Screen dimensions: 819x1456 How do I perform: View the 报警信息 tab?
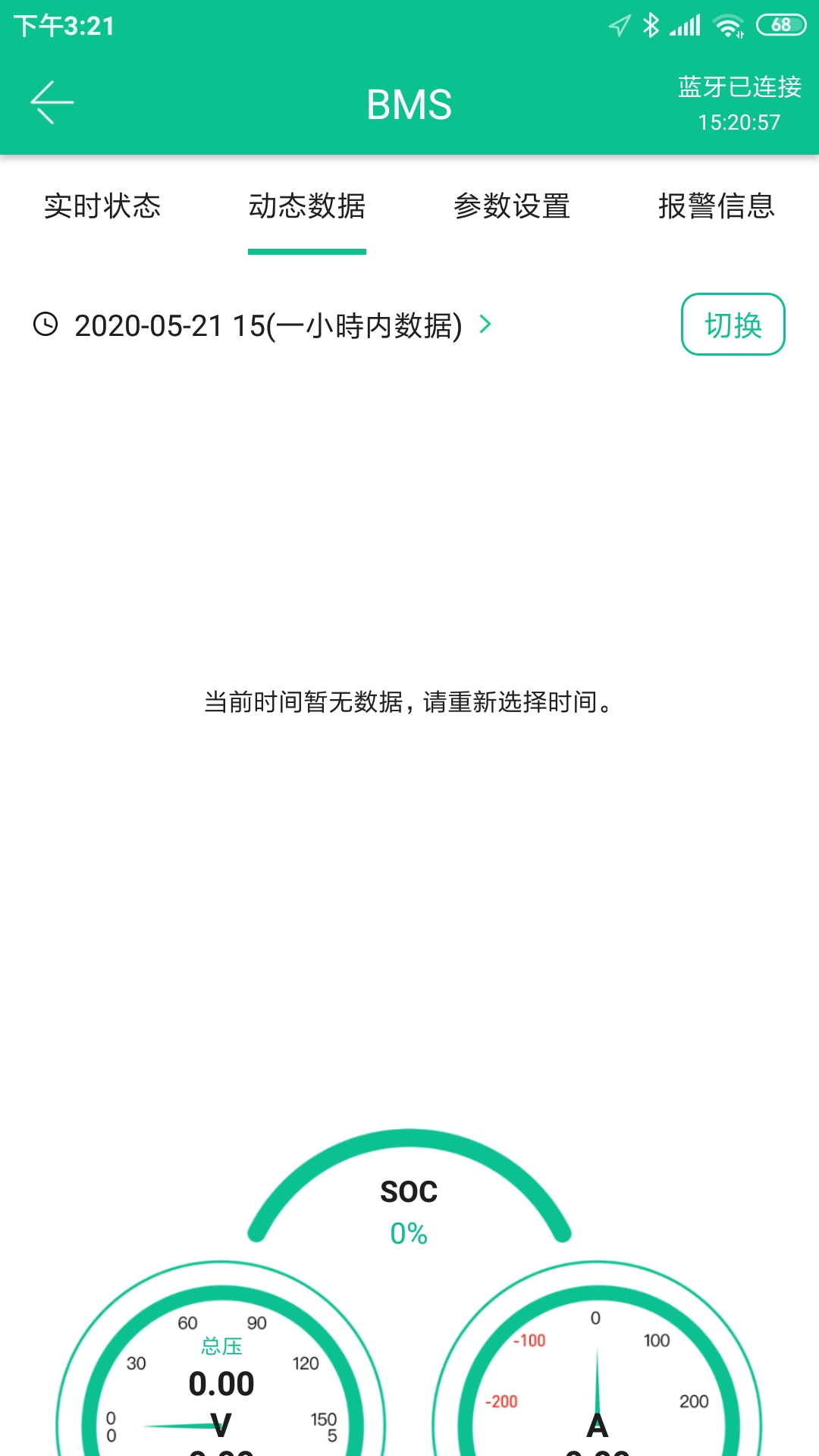coord(717,206)
